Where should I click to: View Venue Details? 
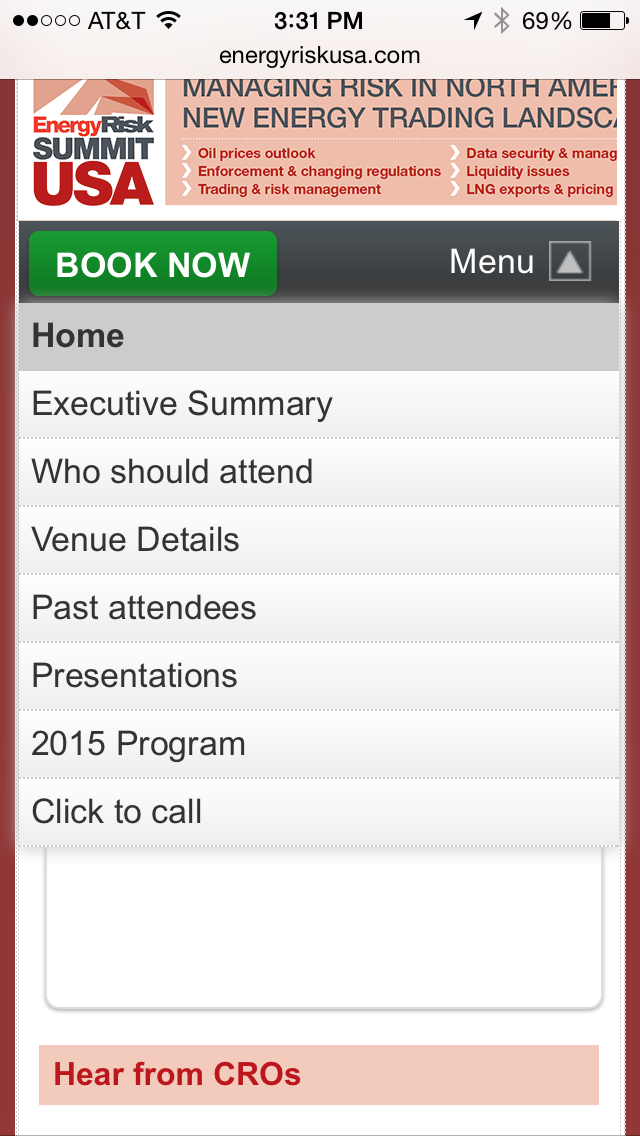pyautogui.click(x=318, y=540)
